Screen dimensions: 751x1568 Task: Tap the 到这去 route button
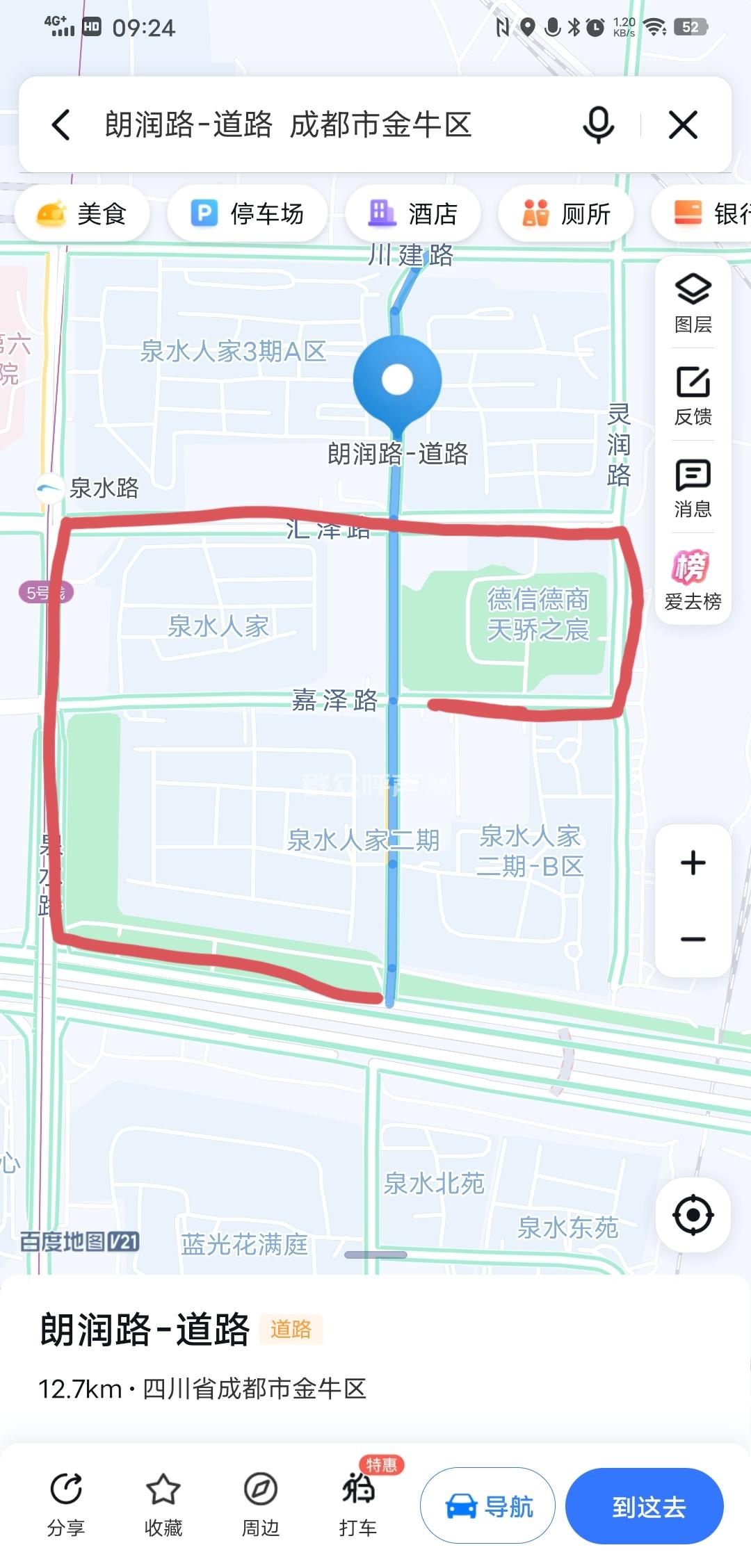pyautogui.click(x=645, y=1506)
